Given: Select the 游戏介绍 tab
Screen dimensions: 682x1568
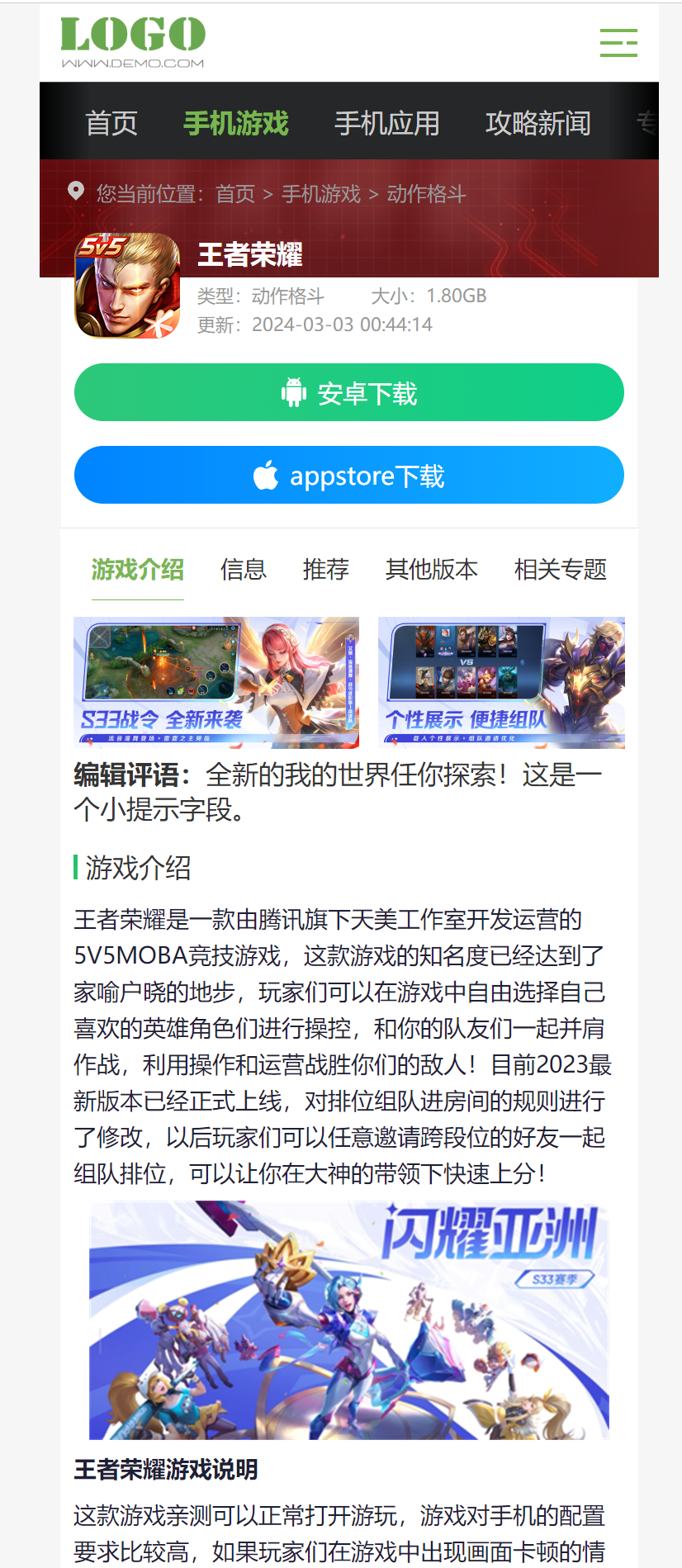Looking at the screenshot, I should (138, 569).
